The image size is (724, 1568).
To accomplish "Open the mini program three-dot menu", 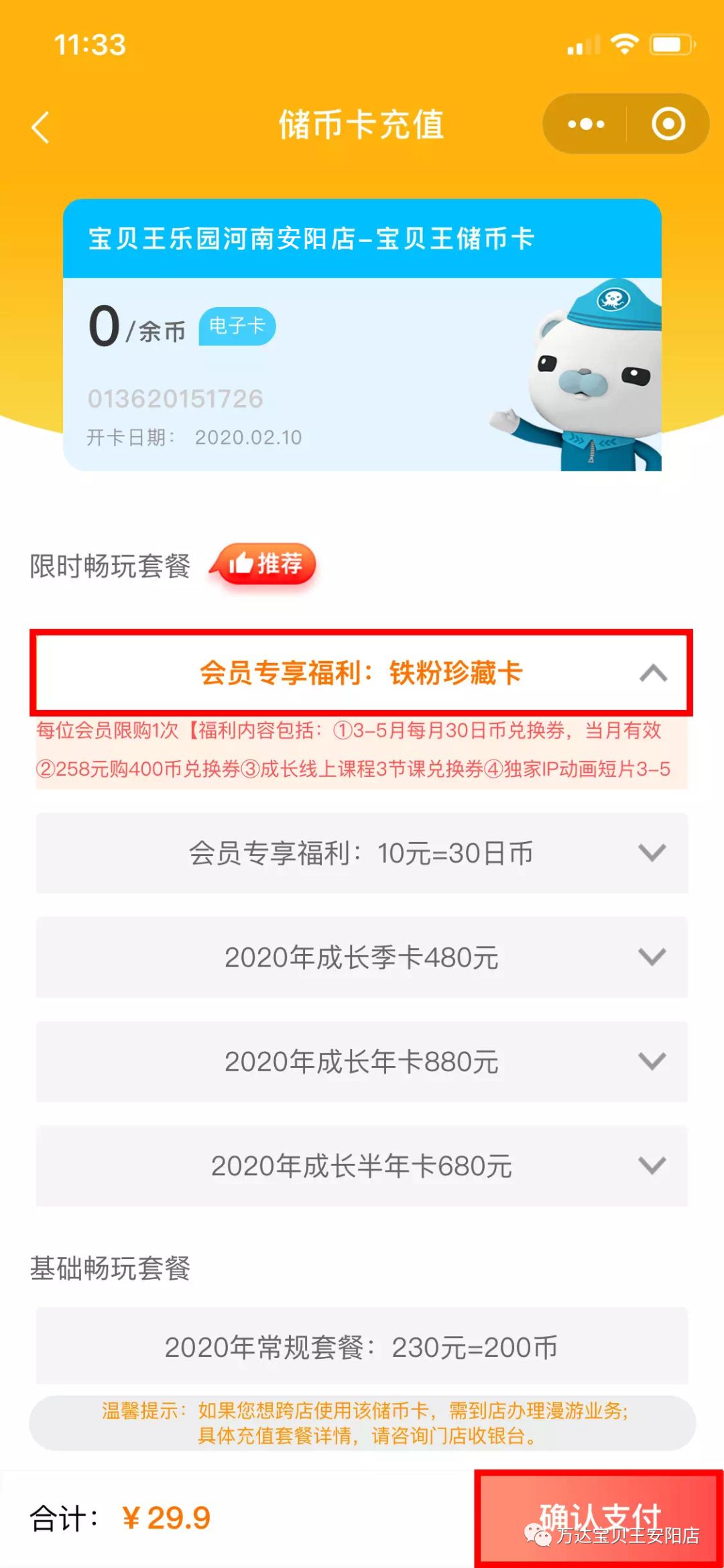I will pyautogui.click(x=585, y=124).
